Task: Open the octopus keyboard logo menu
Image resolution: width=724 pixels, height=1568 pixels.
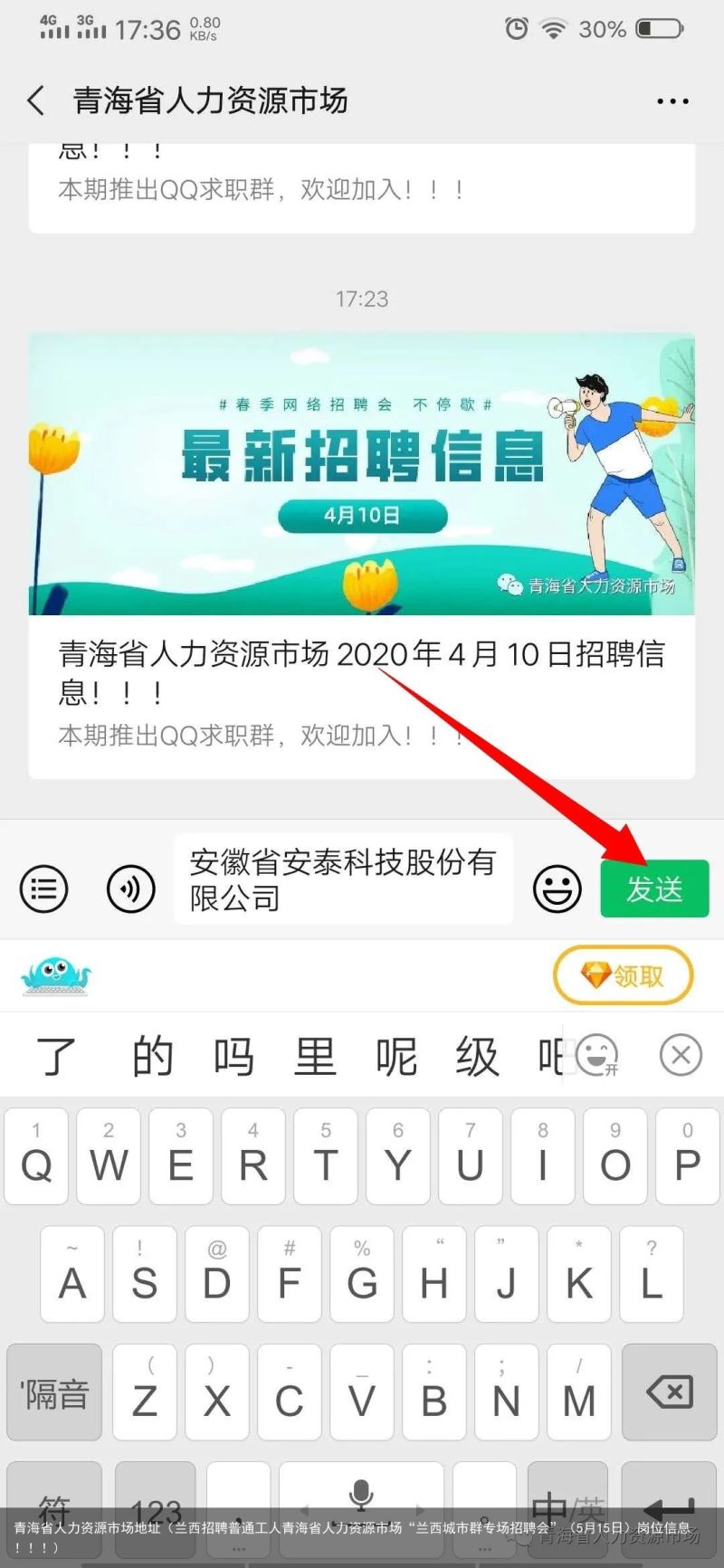Action: pyautogui.click(x=56, y=975)
